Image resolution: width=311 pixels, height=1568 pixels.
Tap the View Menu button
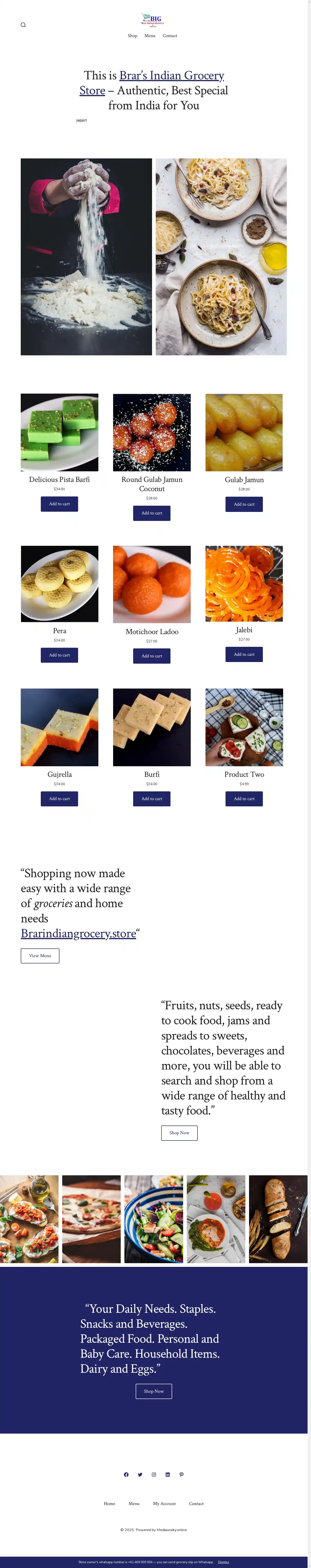[x=40, y=956]
